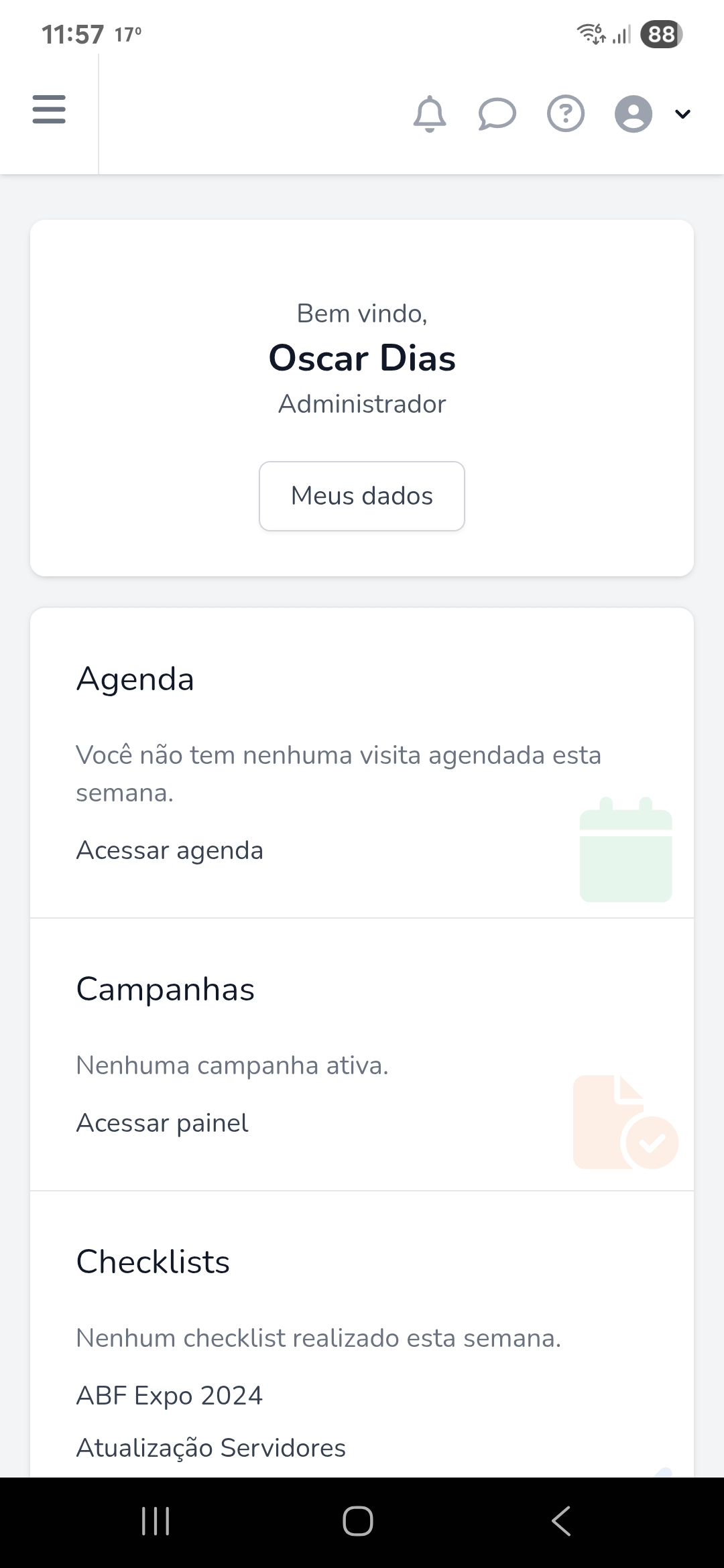Tap the Android home button
This screenshot has height=1568, width=724.
(x=359, y=1520)
